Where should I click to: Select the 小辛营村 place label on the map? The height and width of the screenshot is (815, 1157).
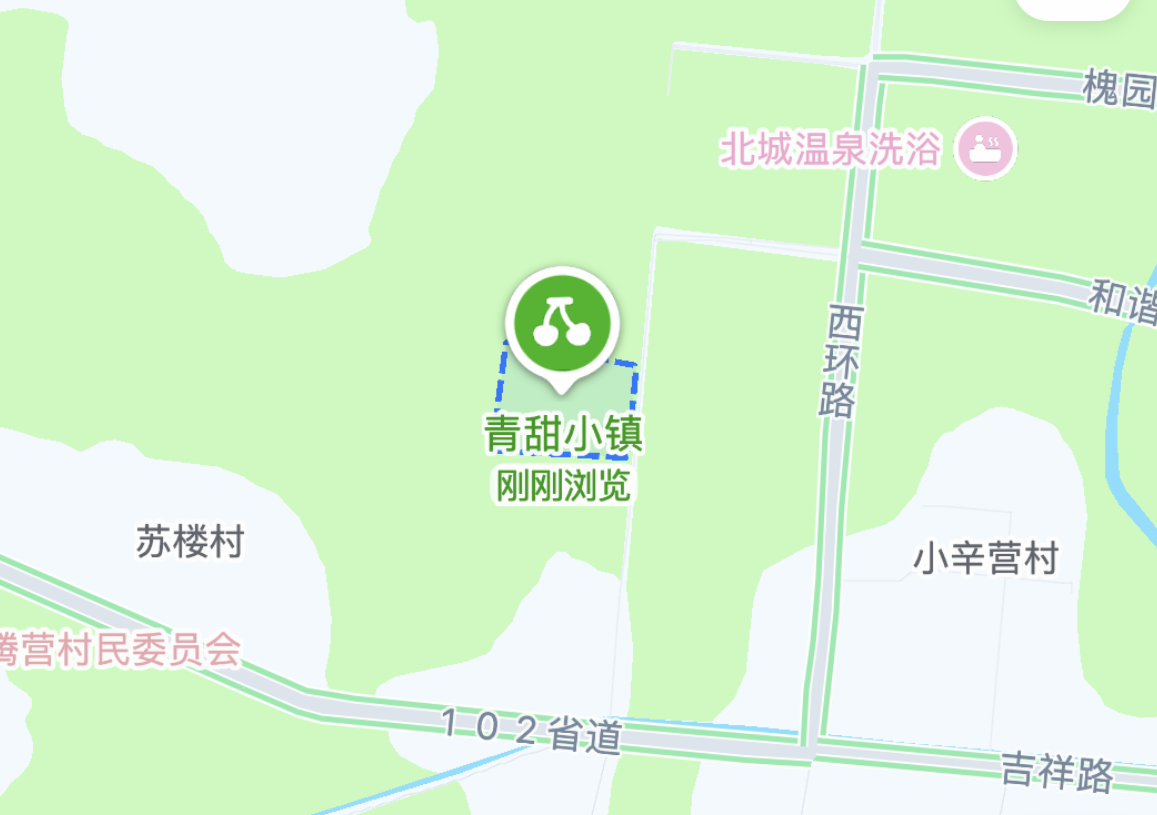pos(985,559)
